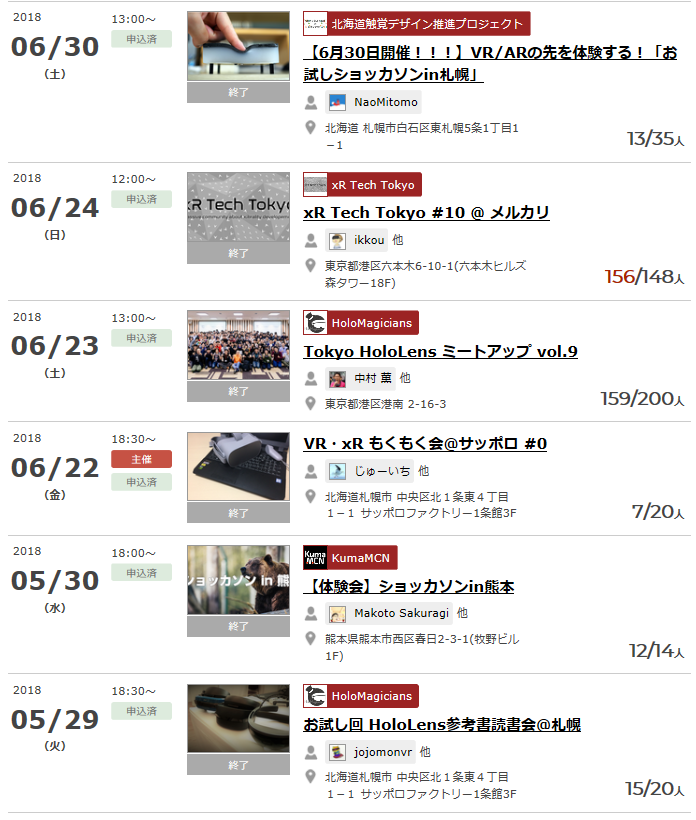Open 【体験会】ショッカソンin熊本 event link
This screenshot has height=820, width=696.
(x=409, y=585)
